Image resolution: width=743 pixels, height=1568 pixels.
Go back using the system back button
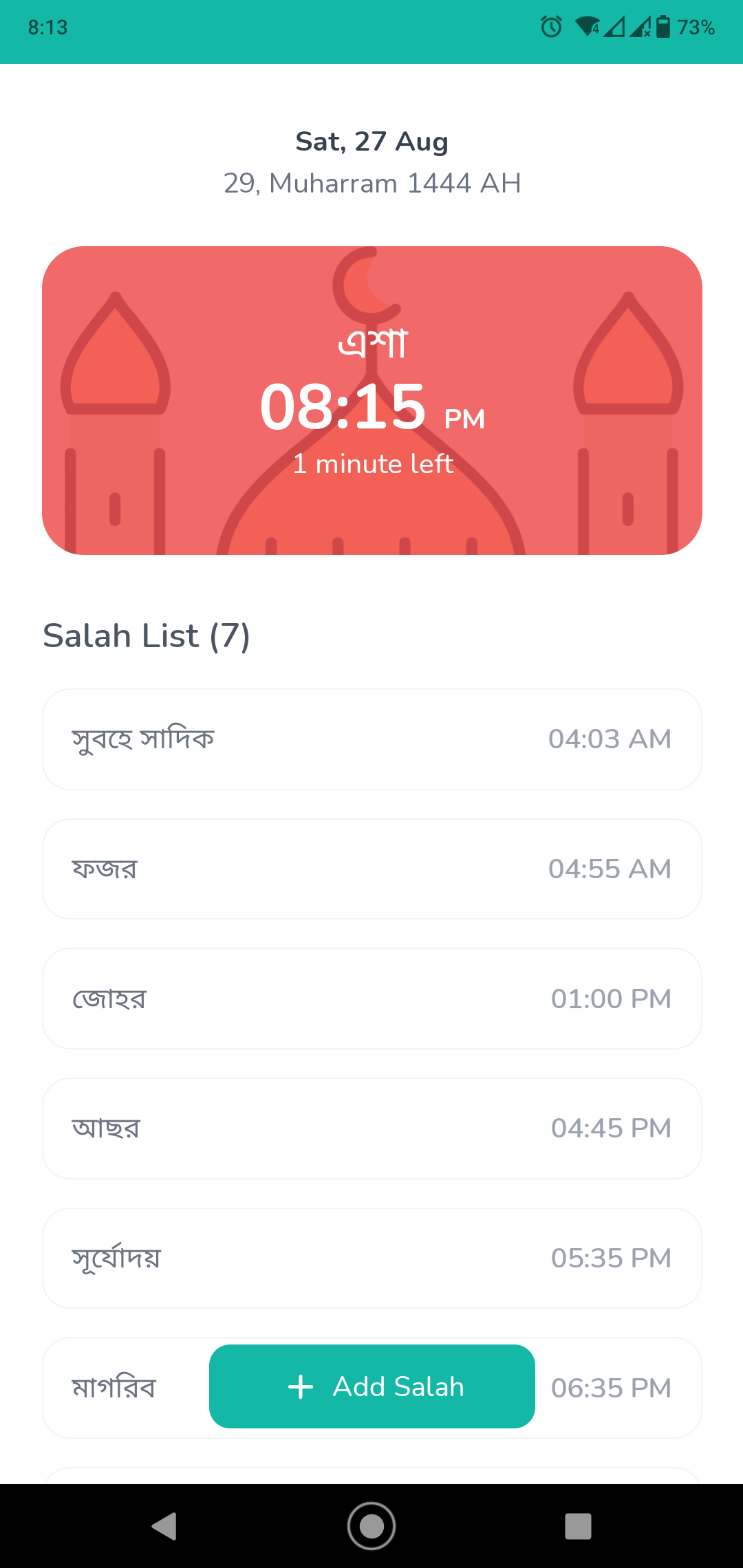[164, 1526]
